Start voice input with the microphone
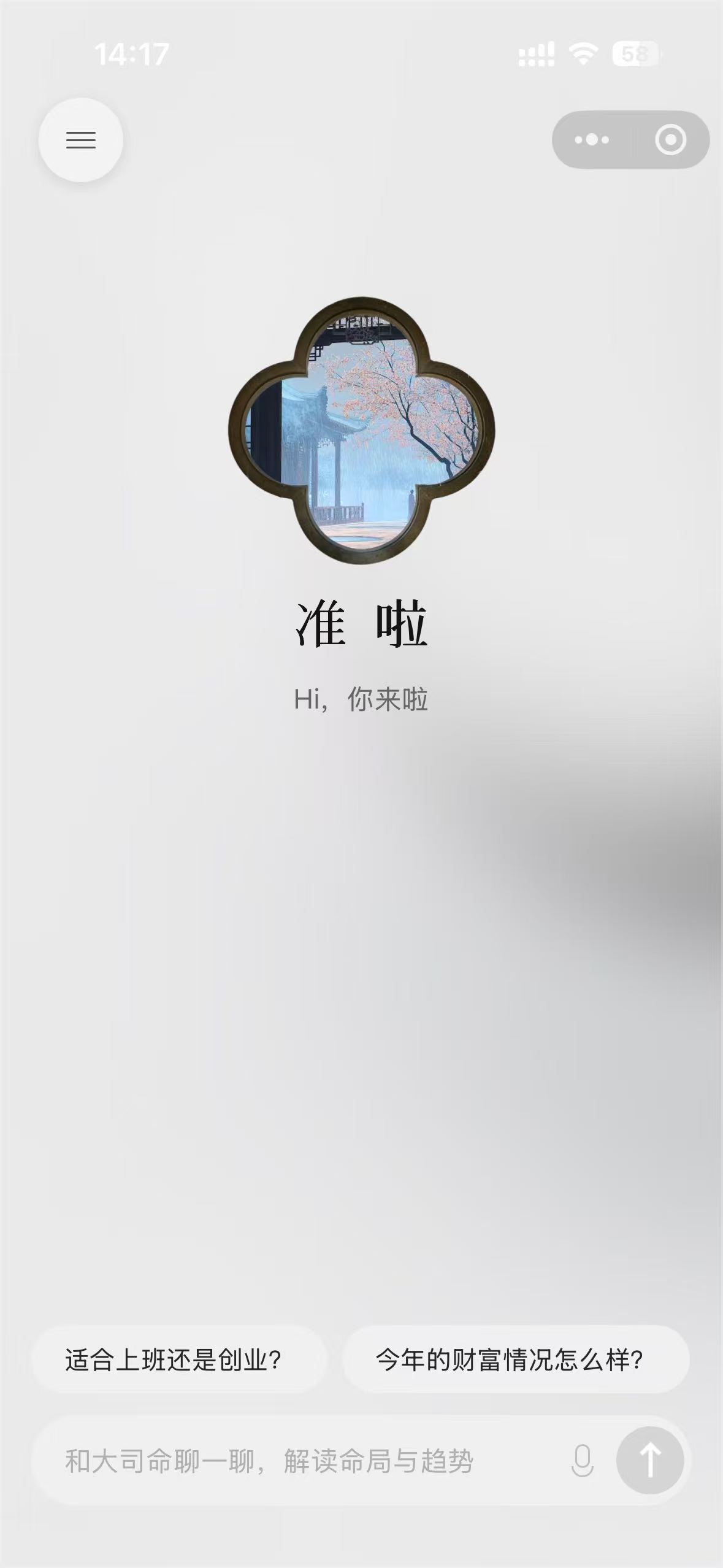 coord(582,1461)
